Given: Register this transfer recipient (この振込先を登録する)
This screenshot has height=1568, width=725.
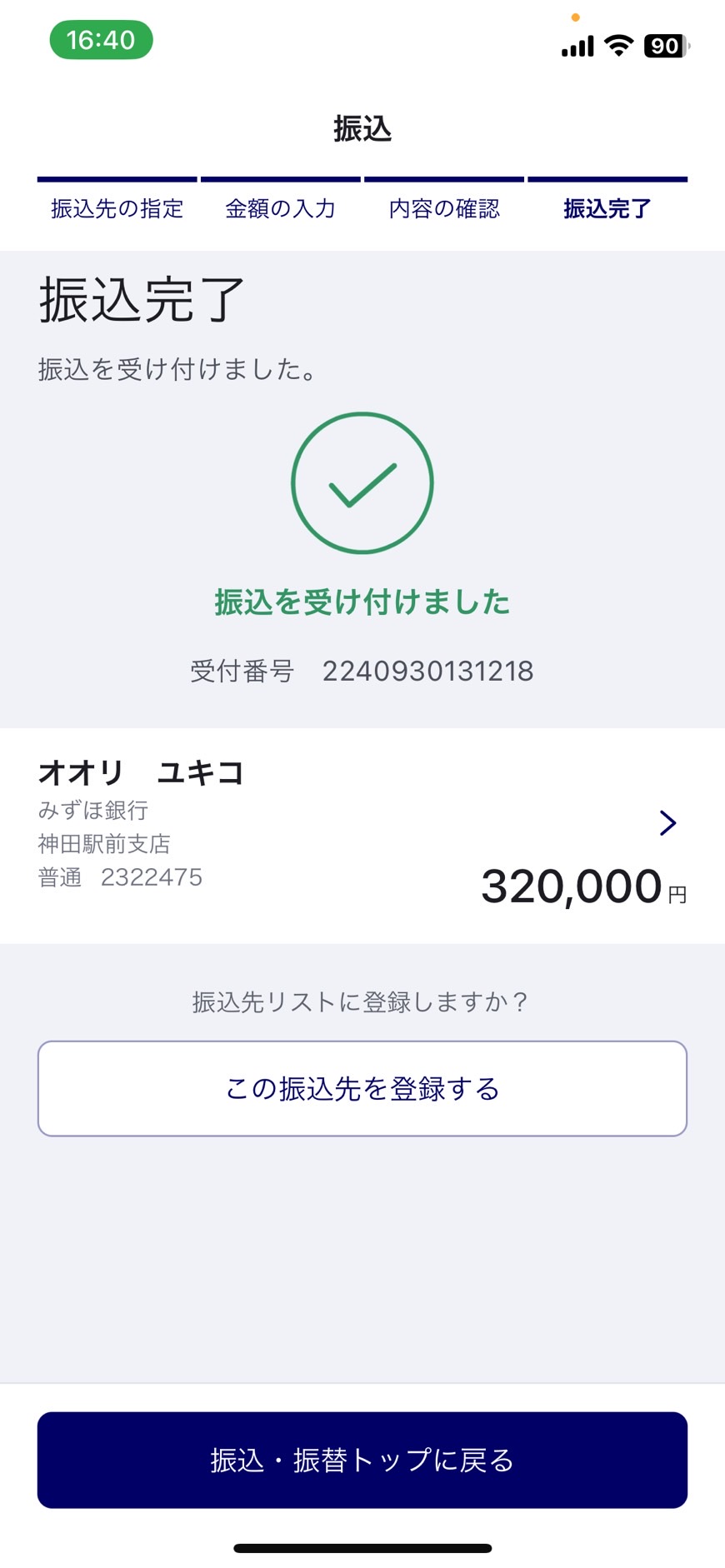Looking at the screenshot, I should (x=362, y=1088).
